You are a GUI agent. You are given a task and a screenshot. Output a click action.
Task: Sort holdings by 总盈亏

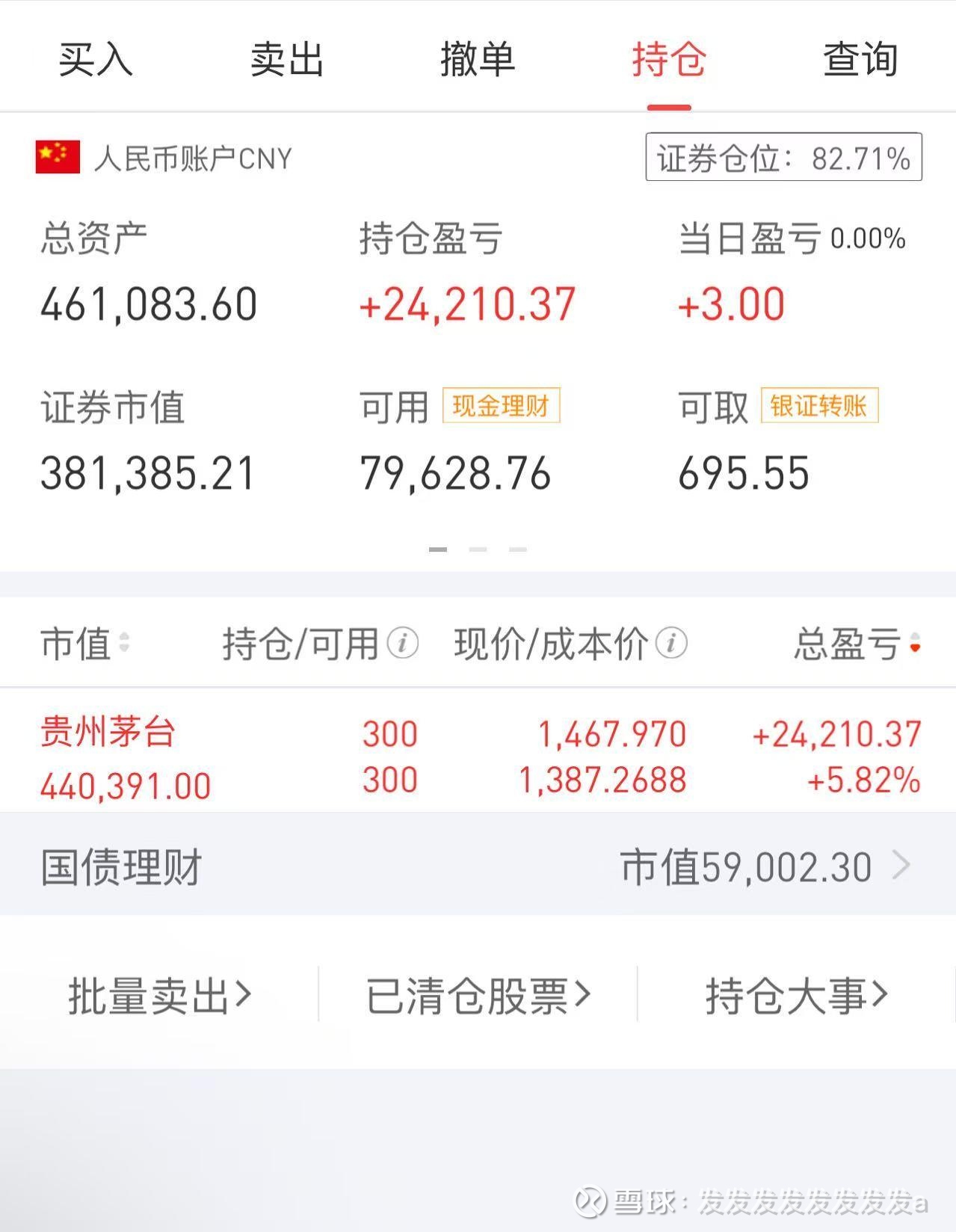857,643
